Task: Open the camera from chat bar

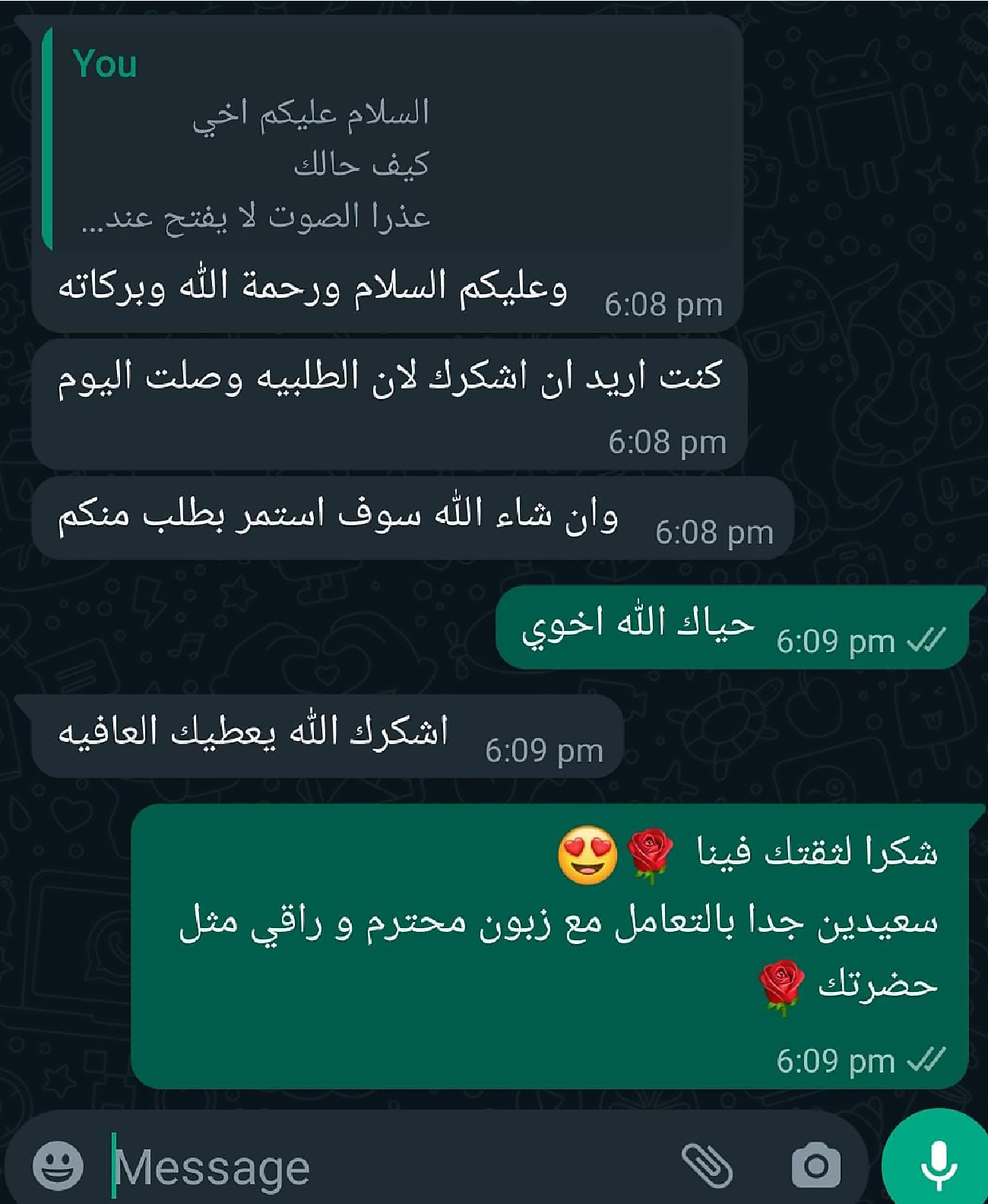Action: tap(816, 1164)
